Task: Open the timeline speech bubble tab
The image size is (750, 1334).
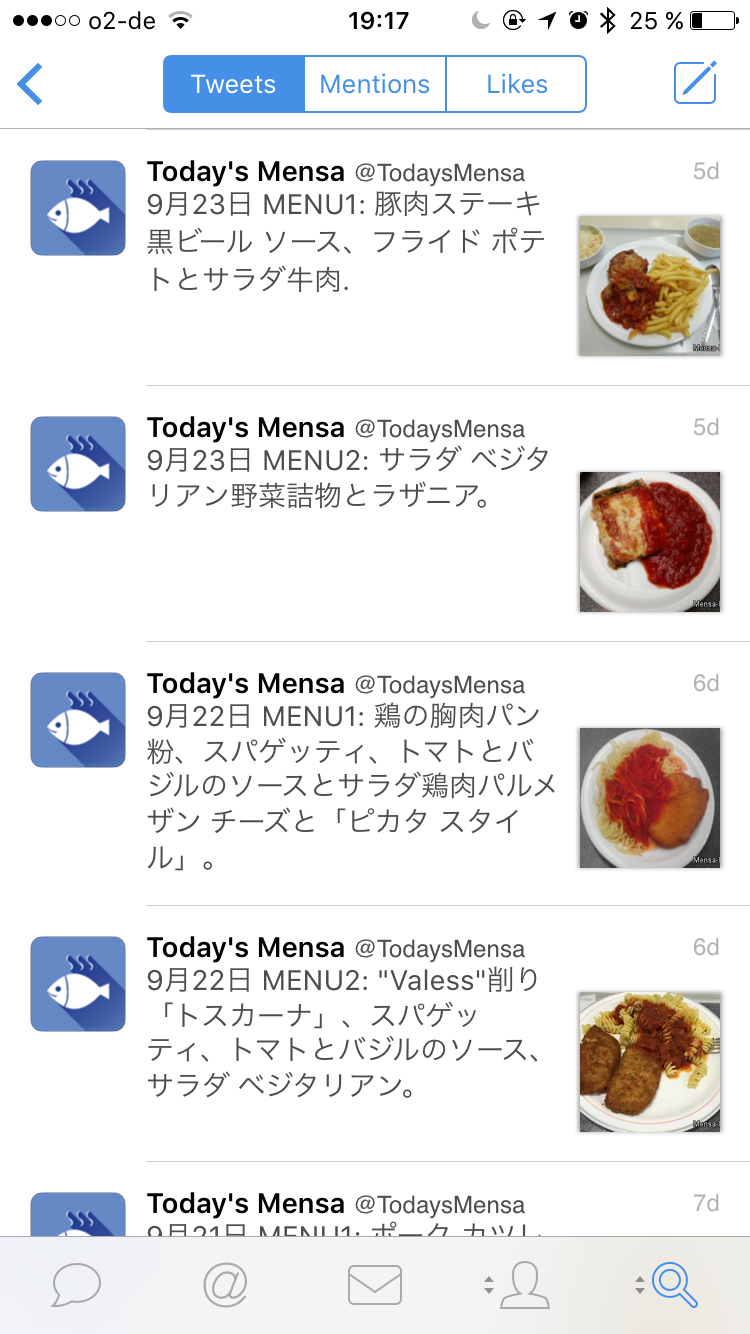Action: point(76,1285)
